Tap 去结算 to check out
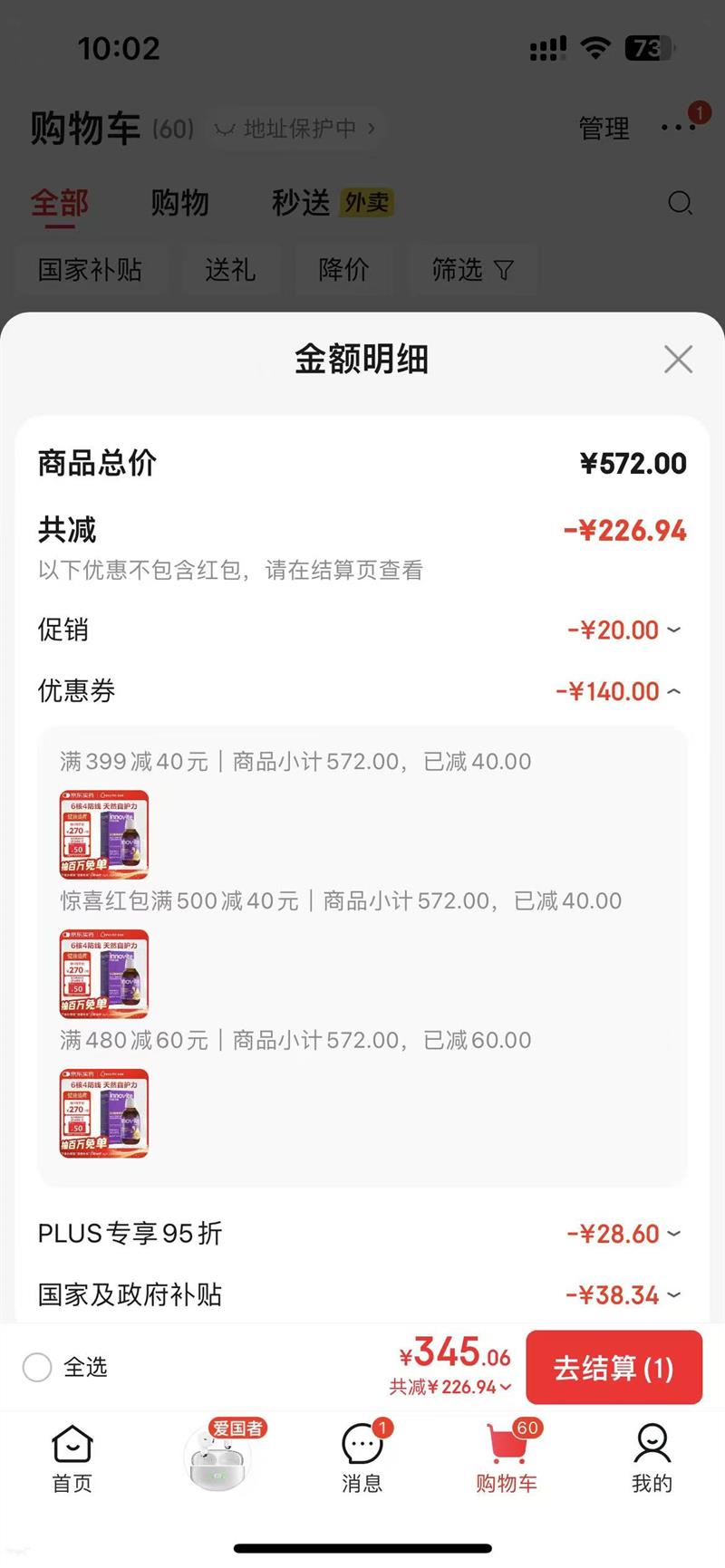Image resolution: width=725 pixels, height=1568 pixels. pos(614,1368)
